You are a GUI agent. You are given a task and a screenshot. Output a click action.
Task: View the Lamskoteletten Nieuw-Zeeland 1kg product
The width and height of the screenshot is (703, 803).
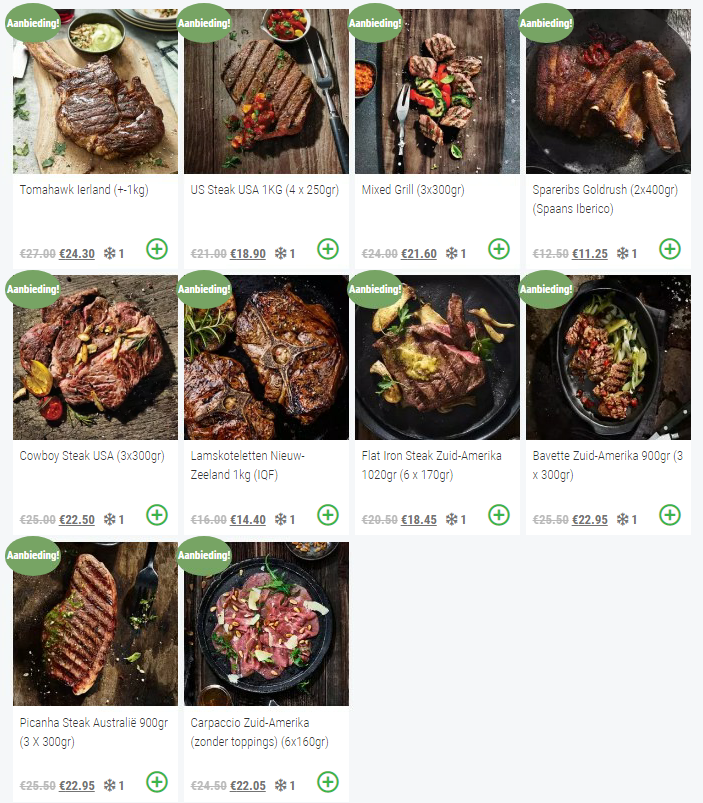[x=266, y=358]
